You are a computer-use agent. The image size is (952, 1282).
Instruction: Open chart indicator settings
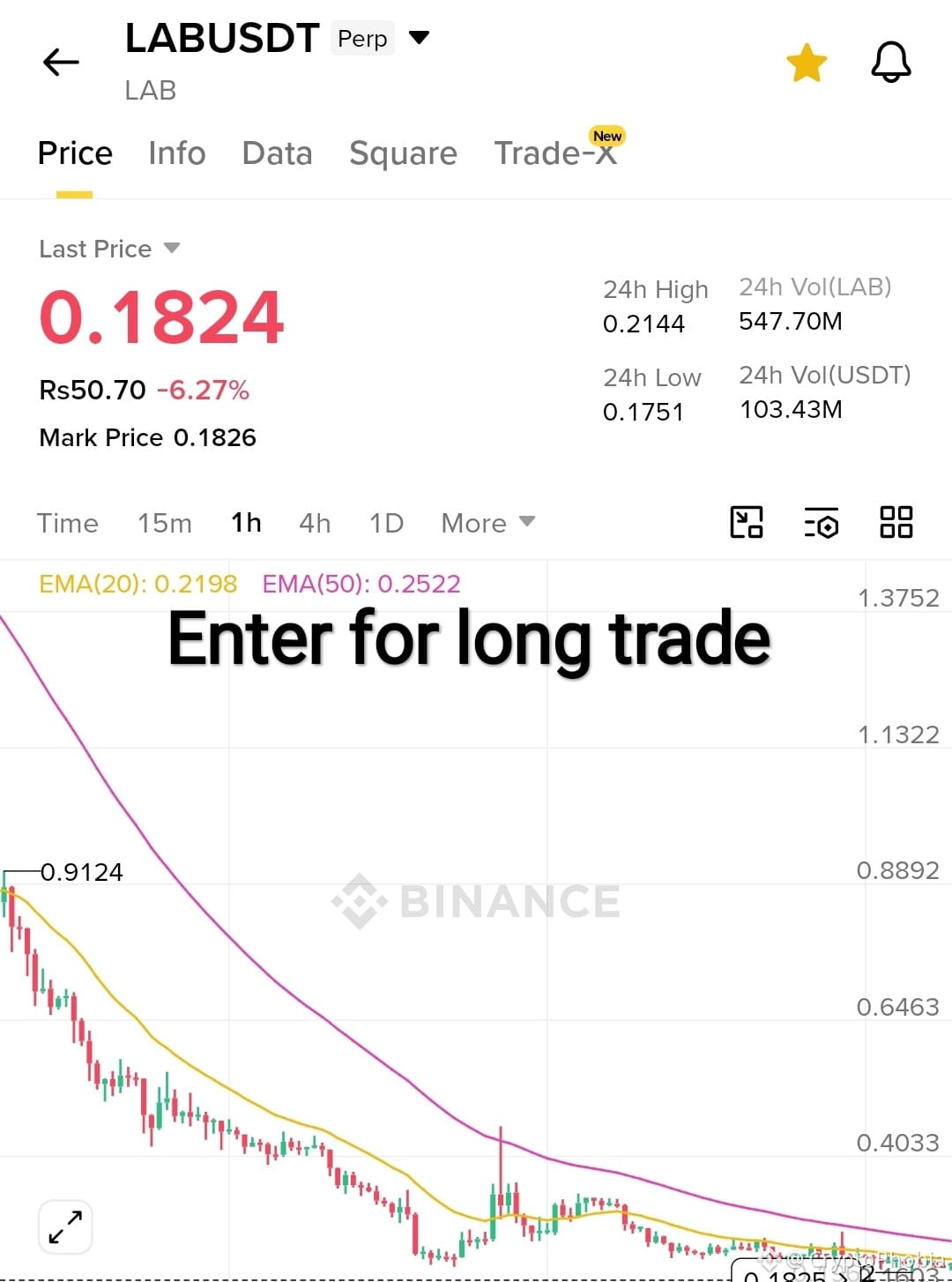point(821,522)
